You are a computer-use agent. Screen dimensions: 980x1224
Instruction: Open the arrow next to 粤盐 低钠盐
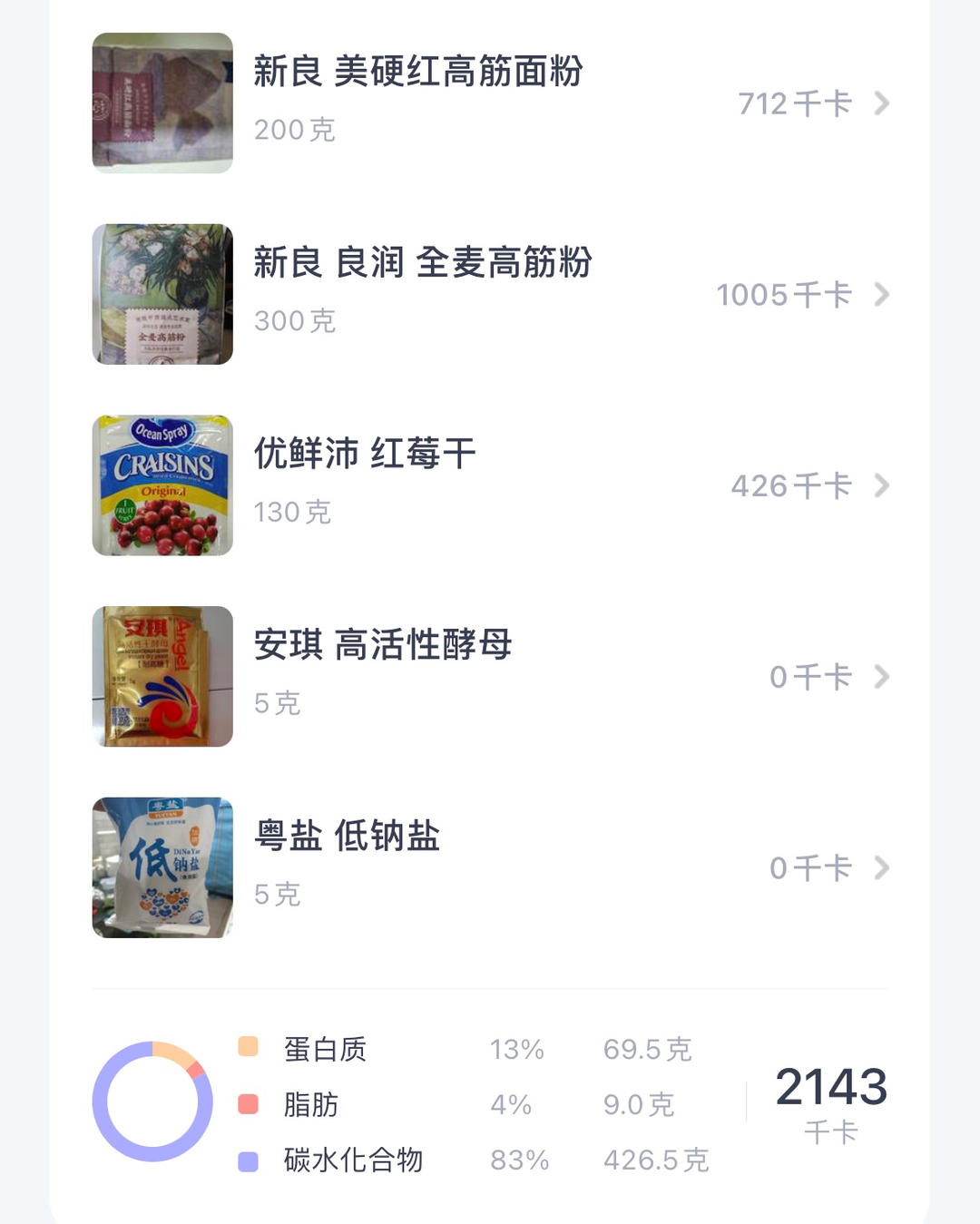point(880,867)
